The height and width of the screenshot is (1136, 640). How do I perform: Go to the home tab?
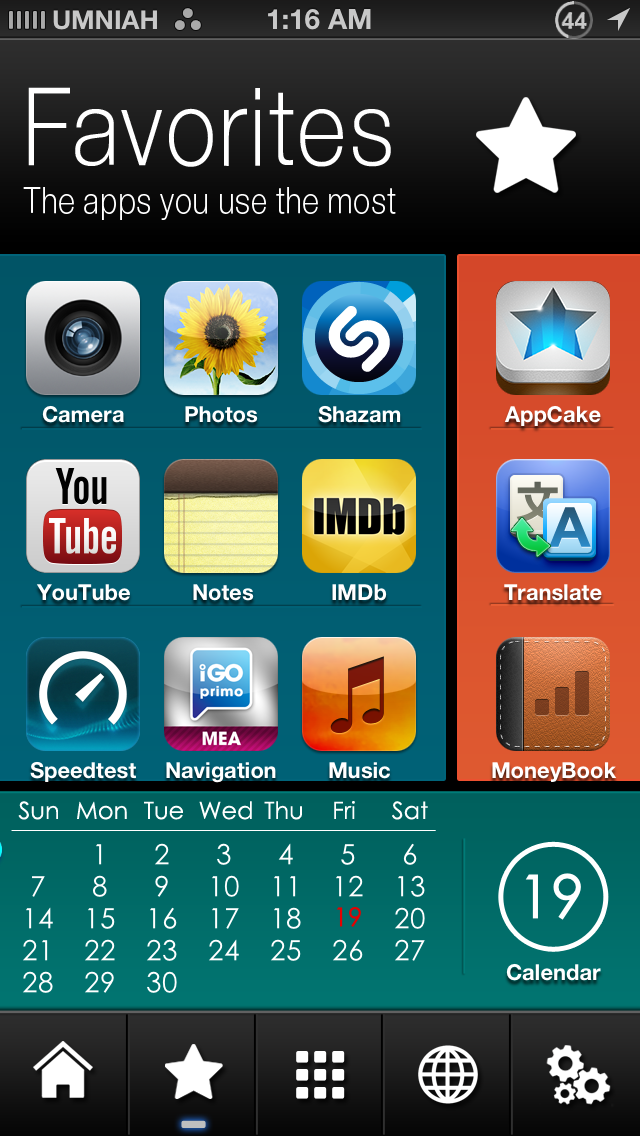coord(63,1075)
